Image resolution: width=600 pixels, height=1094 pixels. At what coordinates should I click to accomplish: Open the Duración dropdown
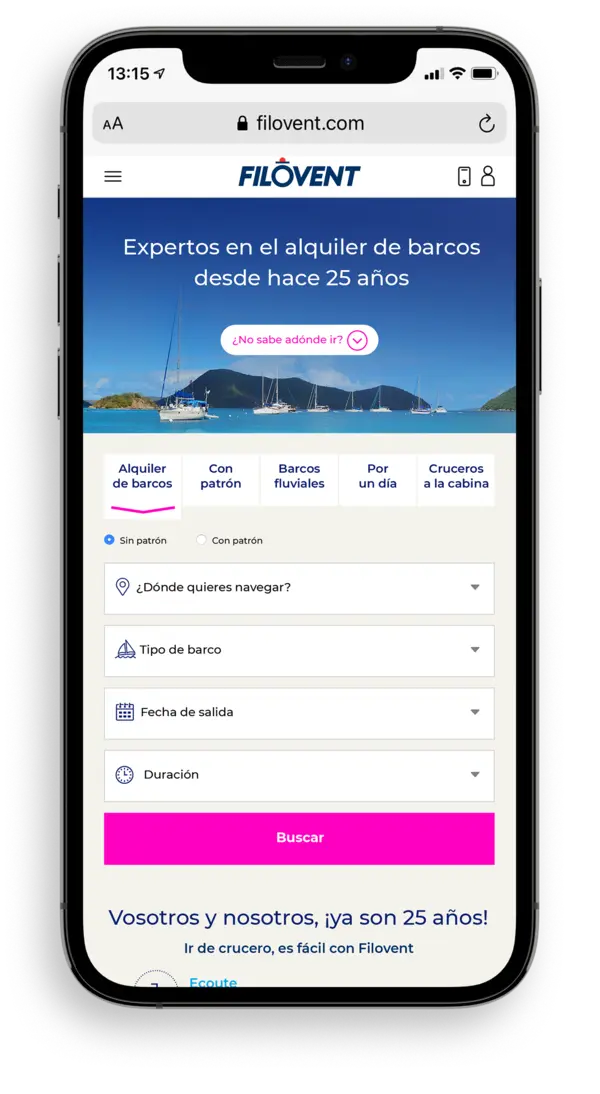299,775
